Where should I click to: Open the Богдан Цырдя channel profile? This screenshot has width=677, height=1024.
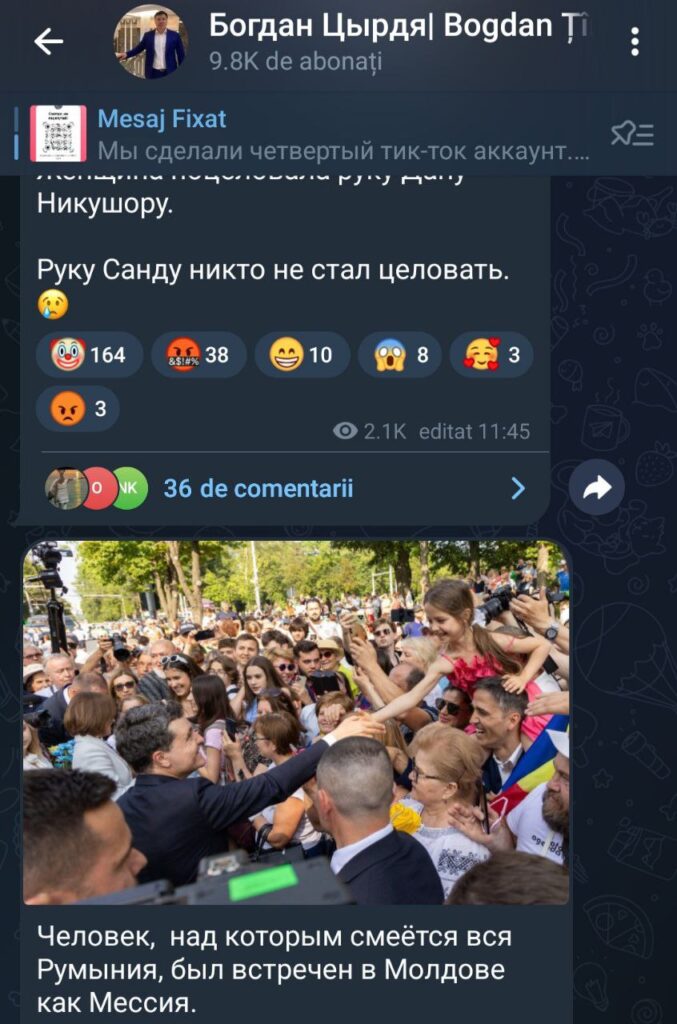pos(400,41)
